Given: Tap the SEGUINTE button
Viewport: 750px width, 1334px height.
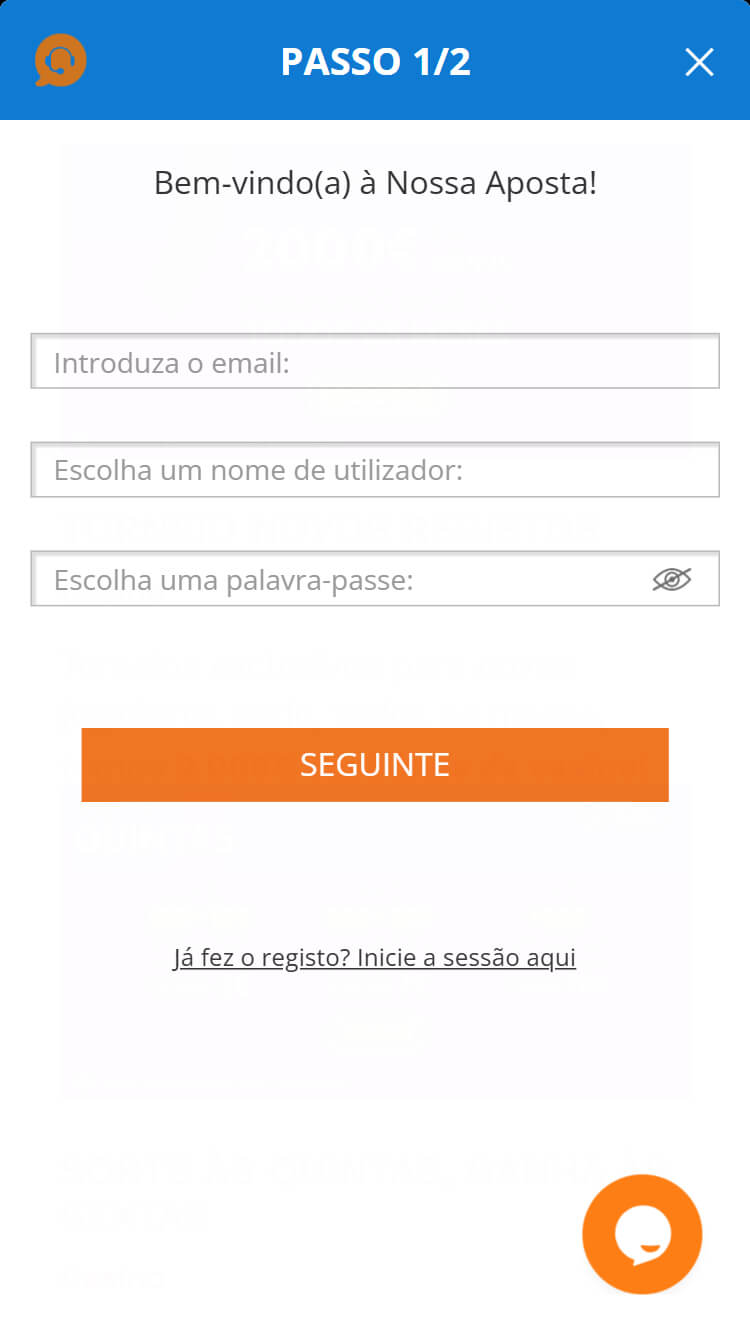Looking at the screenshot, I should 374,765.
